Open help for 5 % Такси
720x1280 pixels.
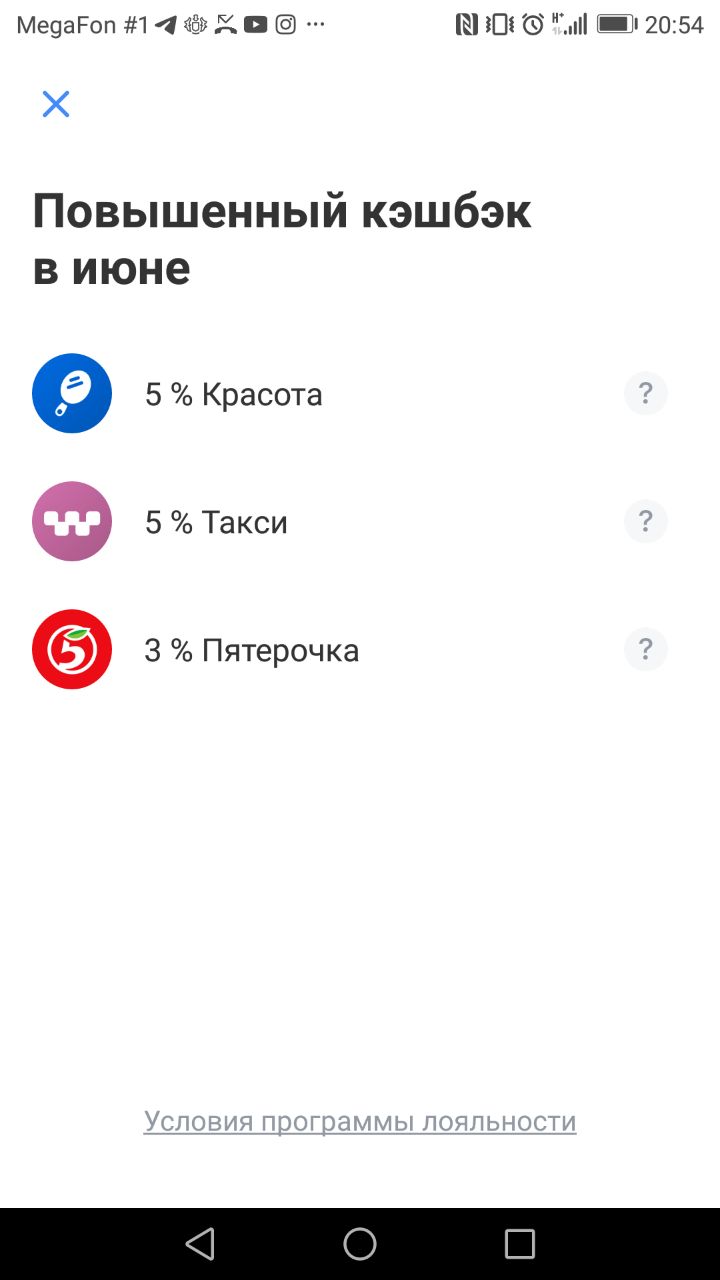[x=646, y=522]
